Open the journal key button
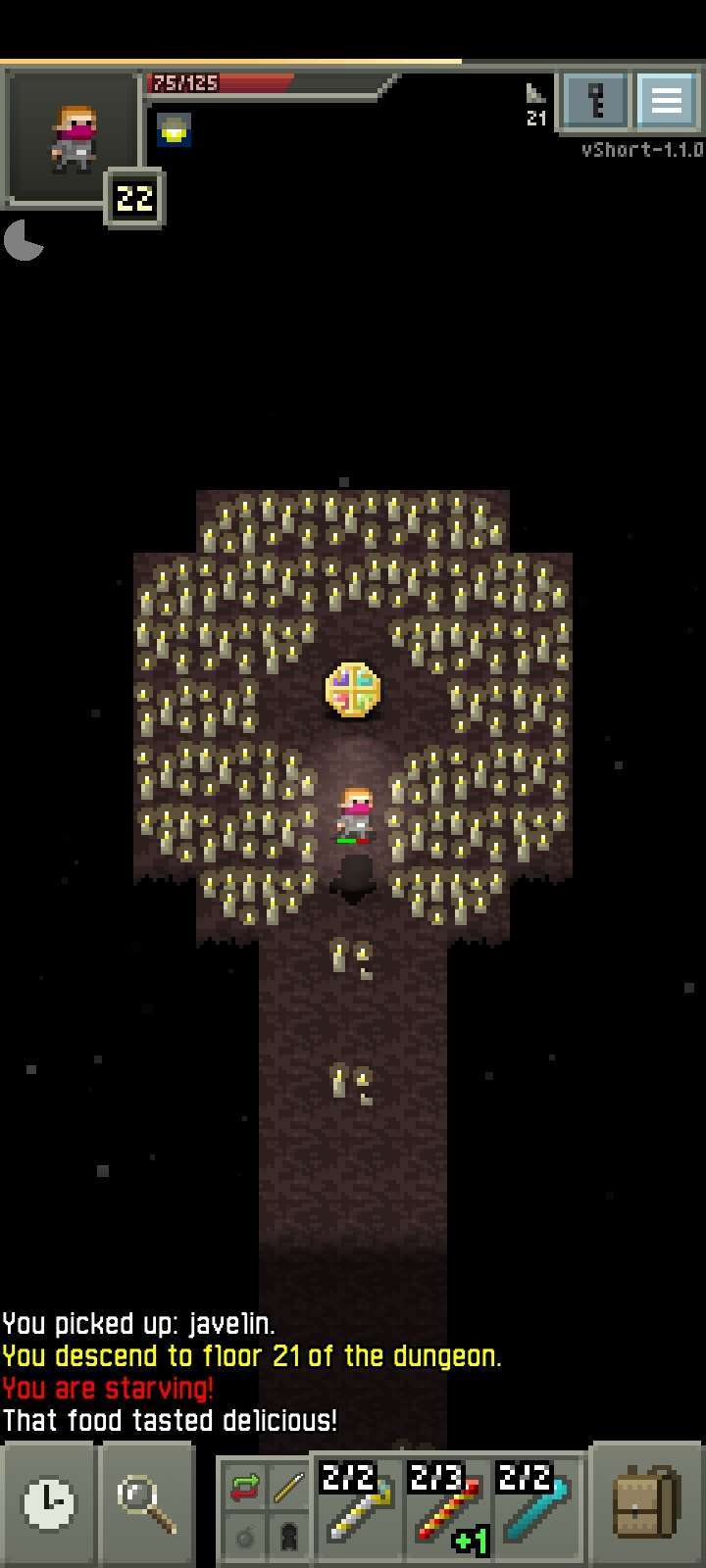Viewport: 706px width, 1568px height. pos(594,101)
